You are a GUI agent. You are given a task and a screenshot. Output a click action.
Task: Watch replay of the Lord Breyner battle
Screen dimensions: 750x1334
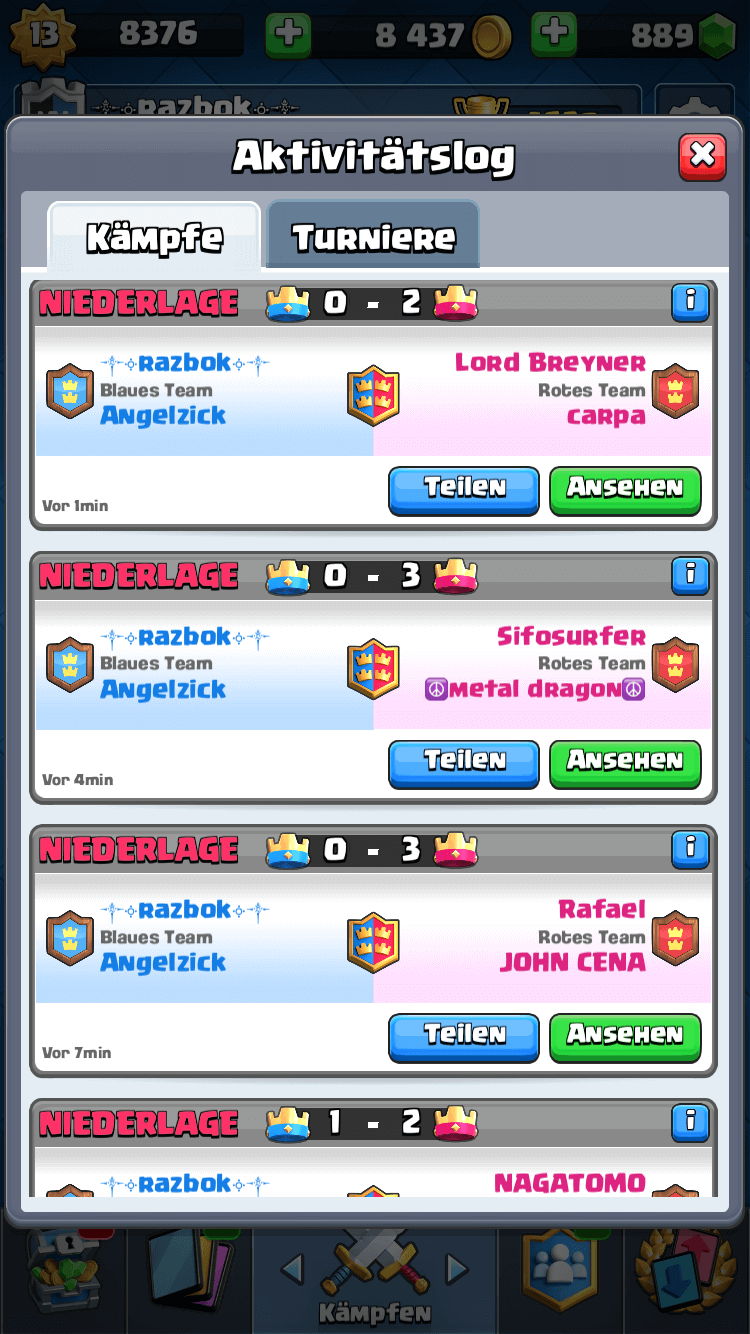(625, 489)
